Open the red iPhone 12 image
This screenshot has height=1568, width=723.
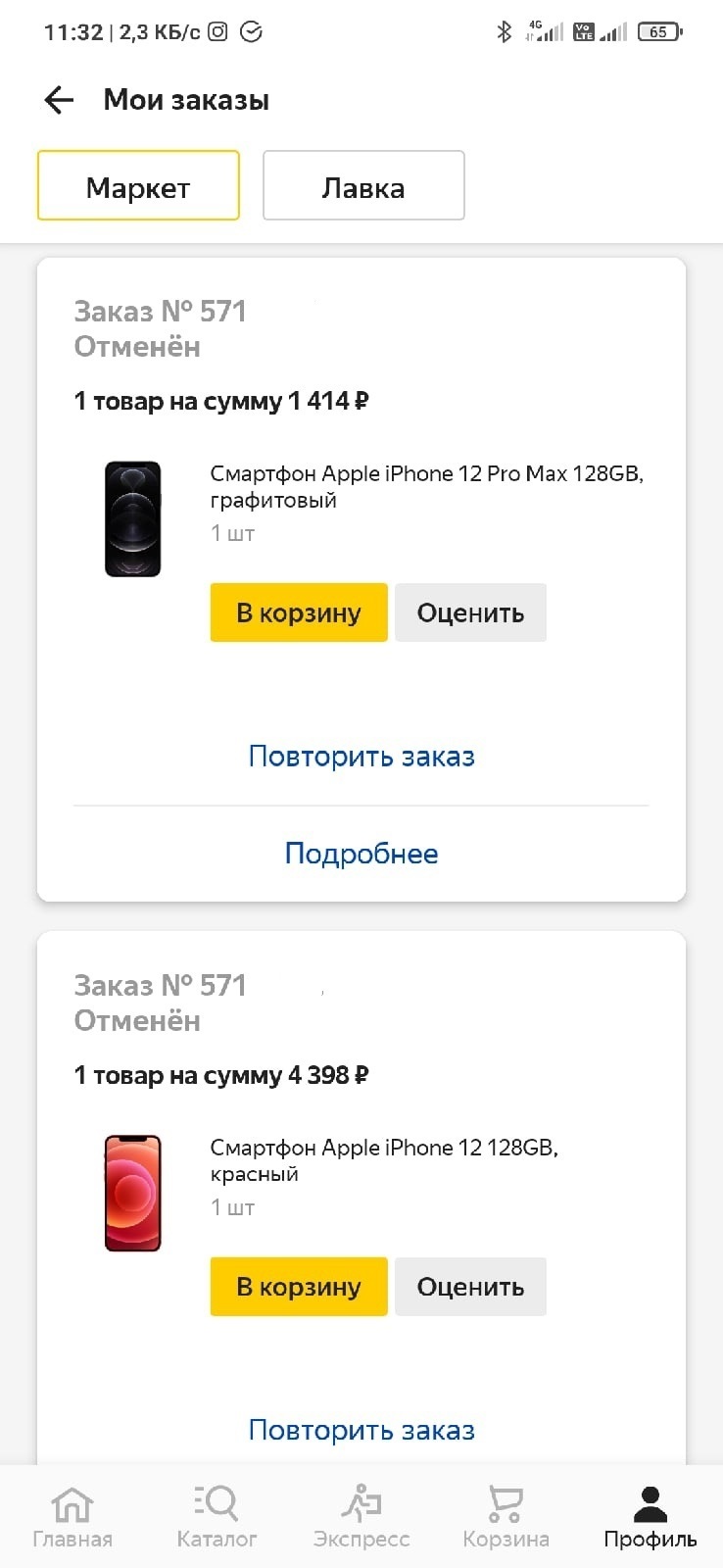pyautogui.click(x=133, y=1193)
